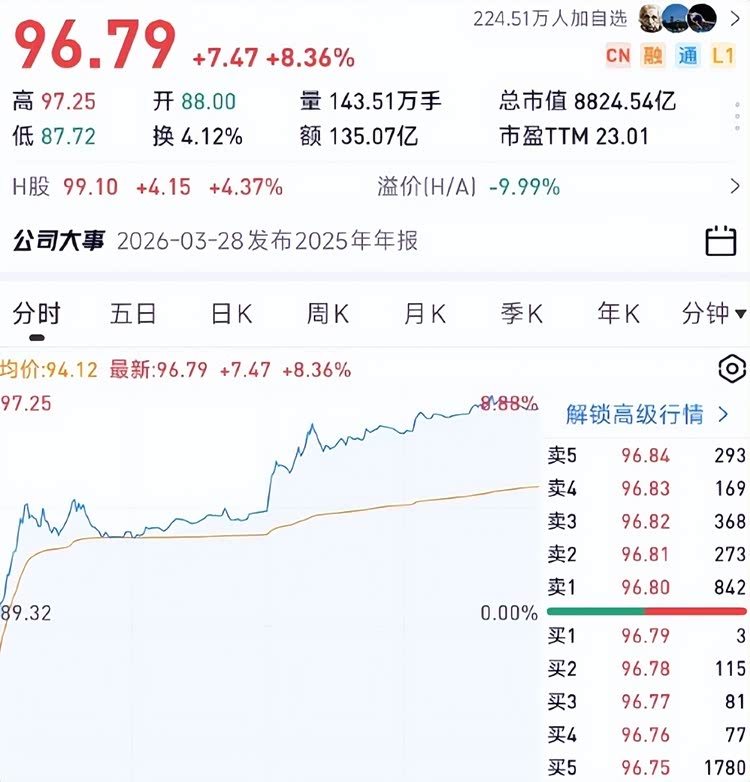Switch to the 周K chart tab
Viewport: 750px width, 782px height.
pos(328,314)
